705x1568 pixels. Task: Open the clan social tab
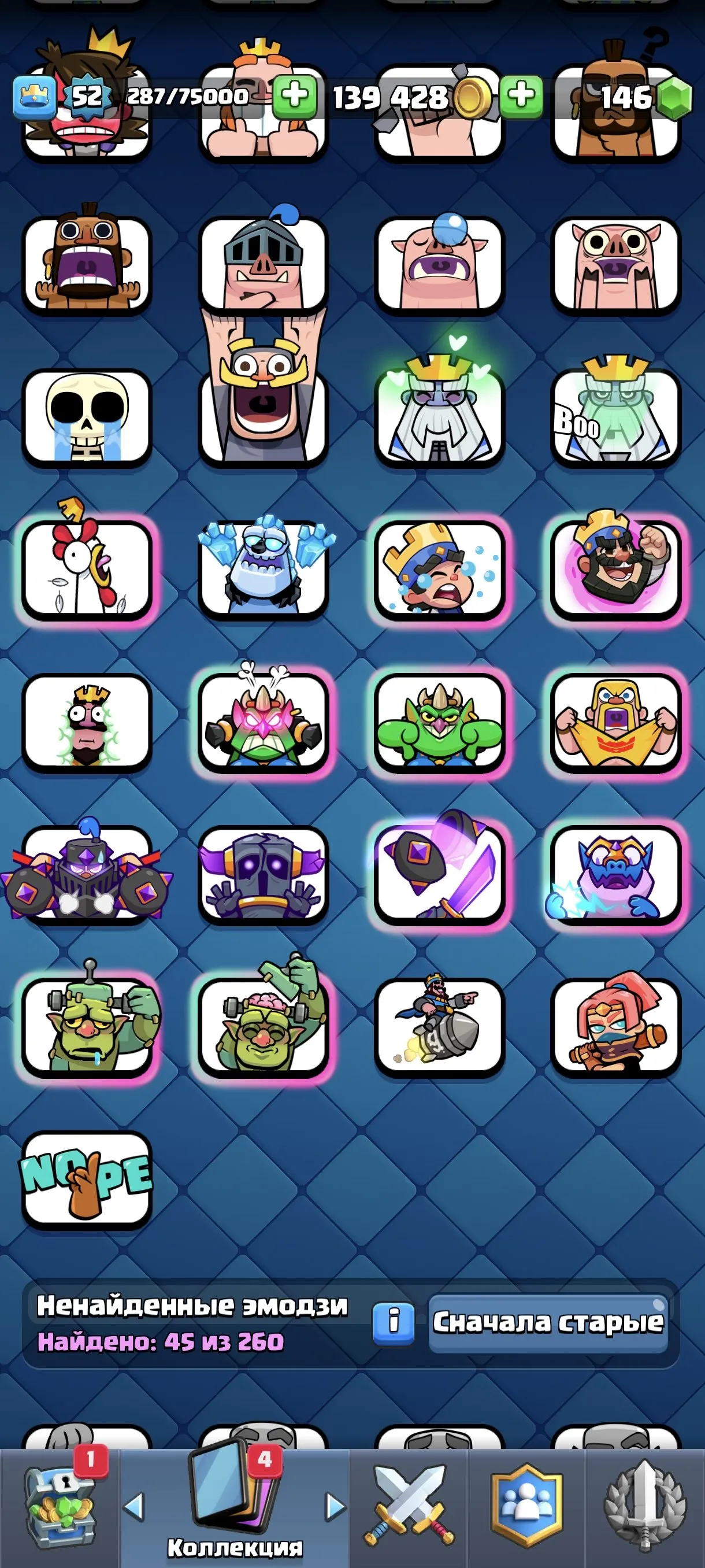[x=527, y=1507]
